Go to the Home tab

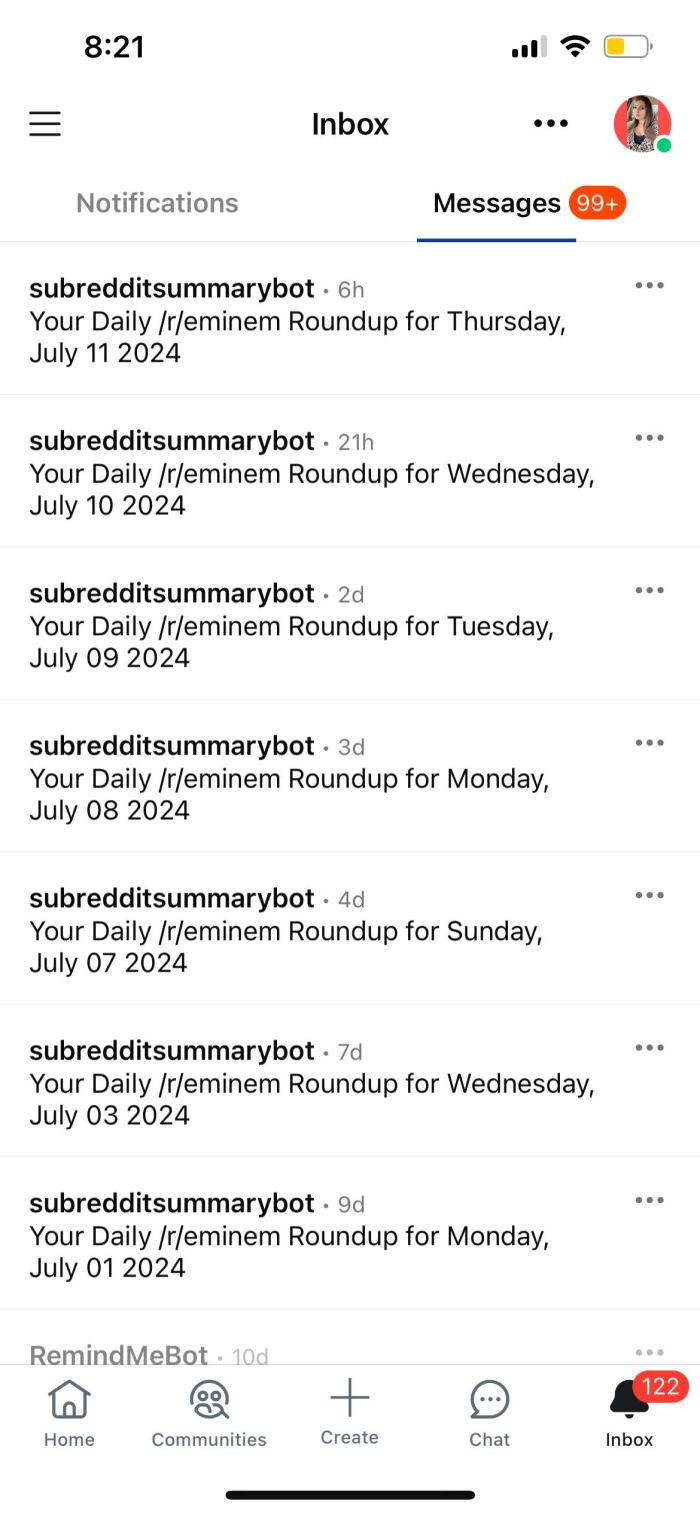69,1412
